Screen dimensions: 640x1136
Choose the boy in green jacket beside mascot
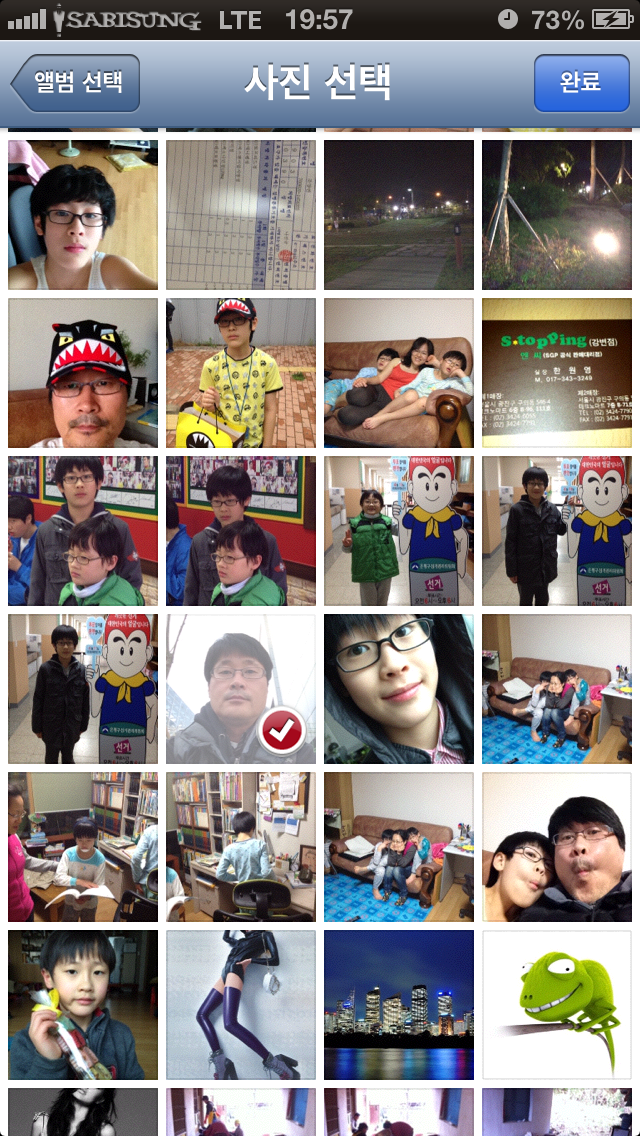[x=399, y=531]
